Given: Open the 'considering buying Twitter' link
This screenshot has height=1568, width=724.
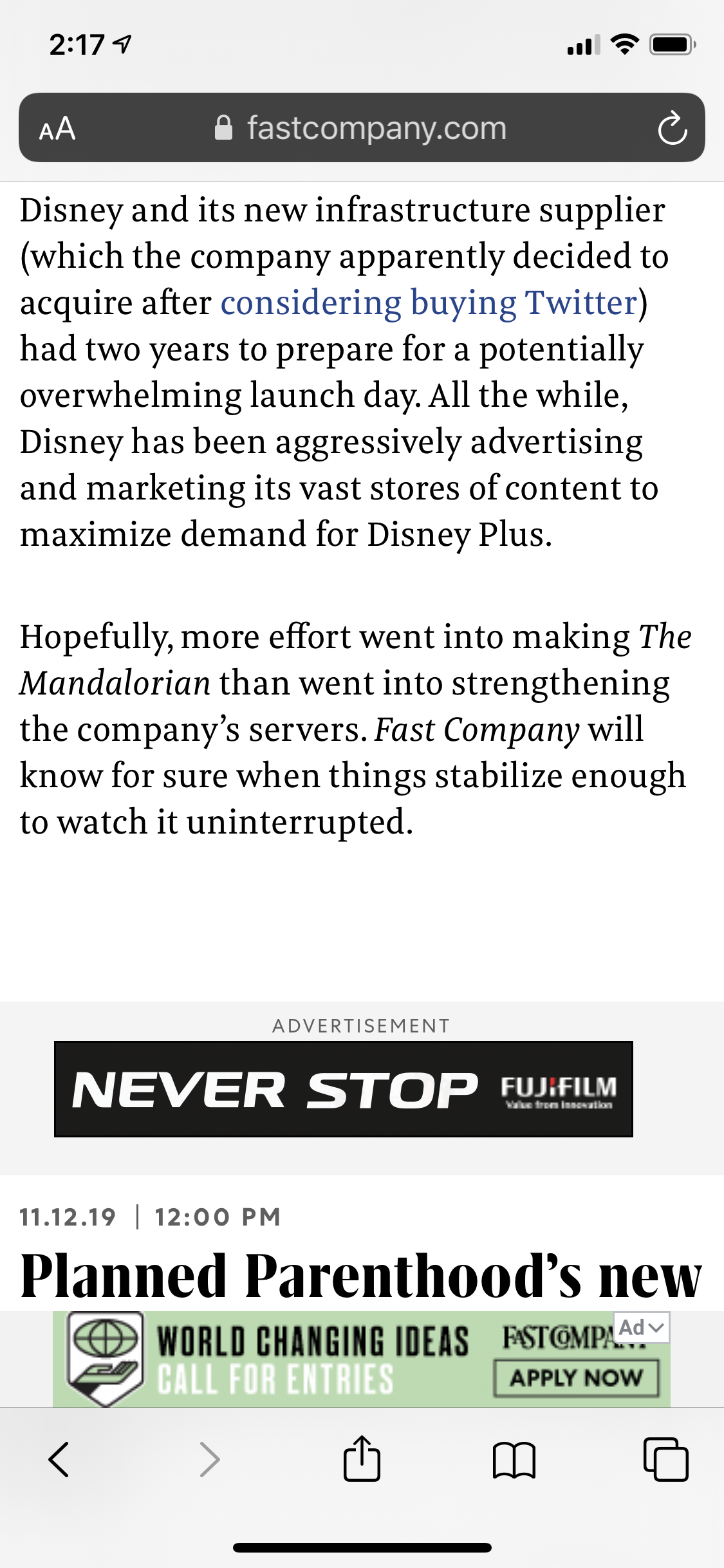Looking at the screenshot, I should [429, 303].
